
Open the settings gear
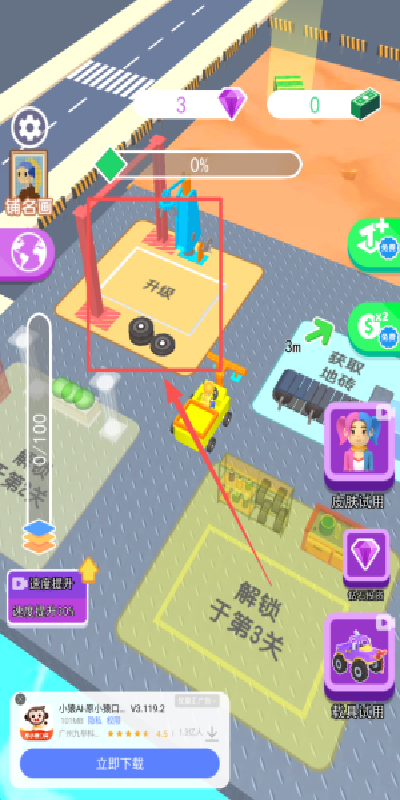click(30, 127)
